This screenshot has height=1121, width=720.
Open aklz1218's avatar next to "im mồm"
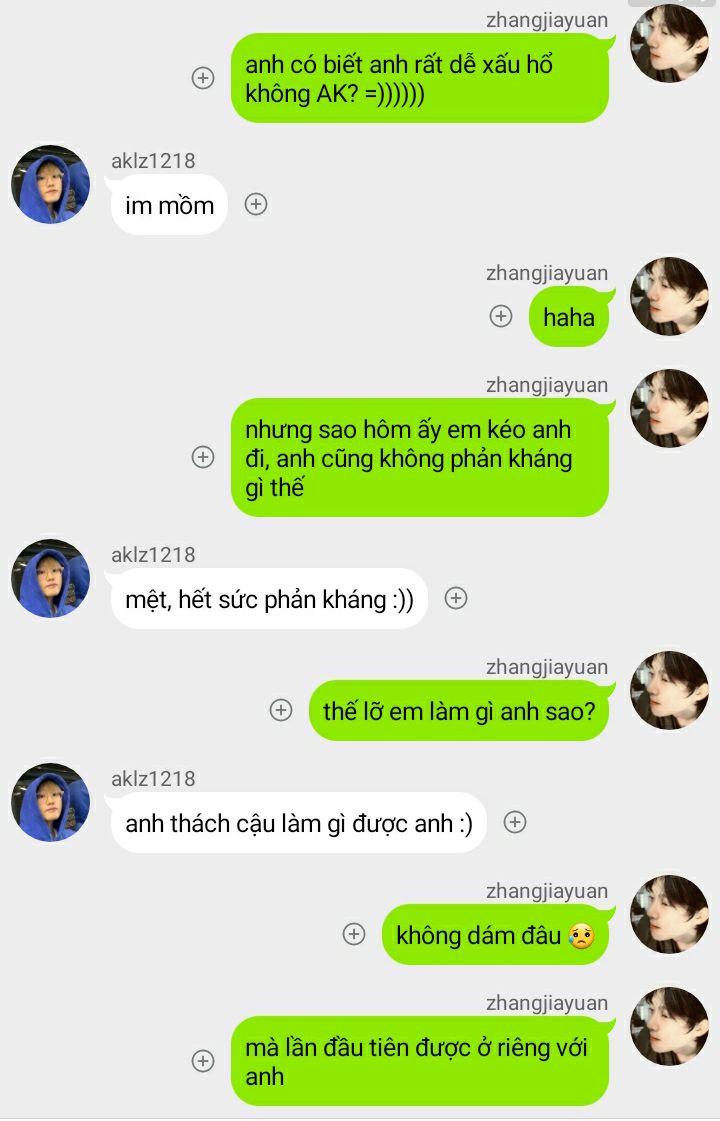tap(50, 184)
